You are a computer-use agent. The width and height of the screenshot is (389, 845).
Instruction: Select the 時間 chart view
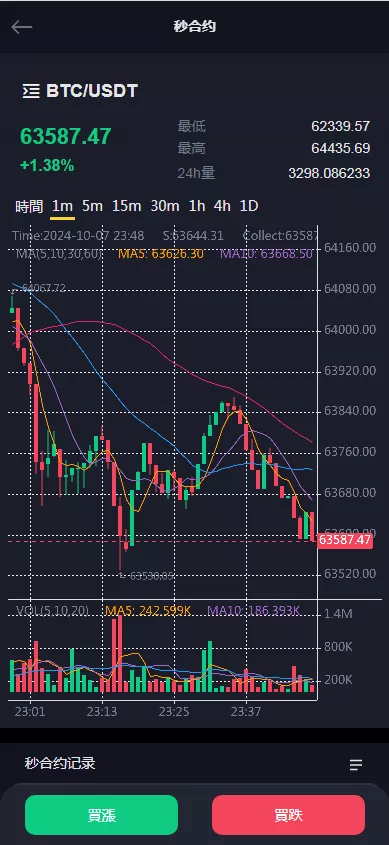29,206
